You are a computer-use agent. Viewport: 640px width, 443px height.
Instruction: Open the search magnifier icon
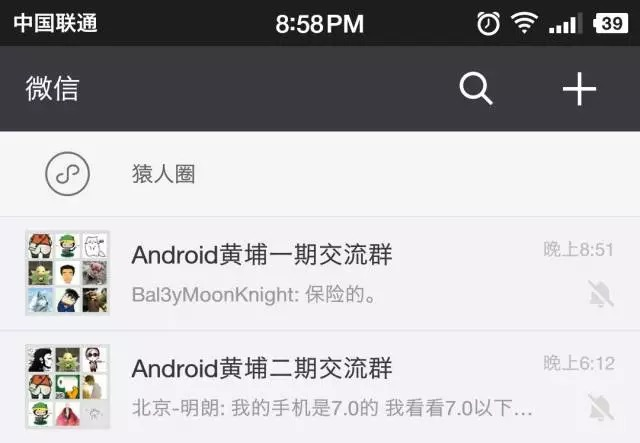(476, 89)
